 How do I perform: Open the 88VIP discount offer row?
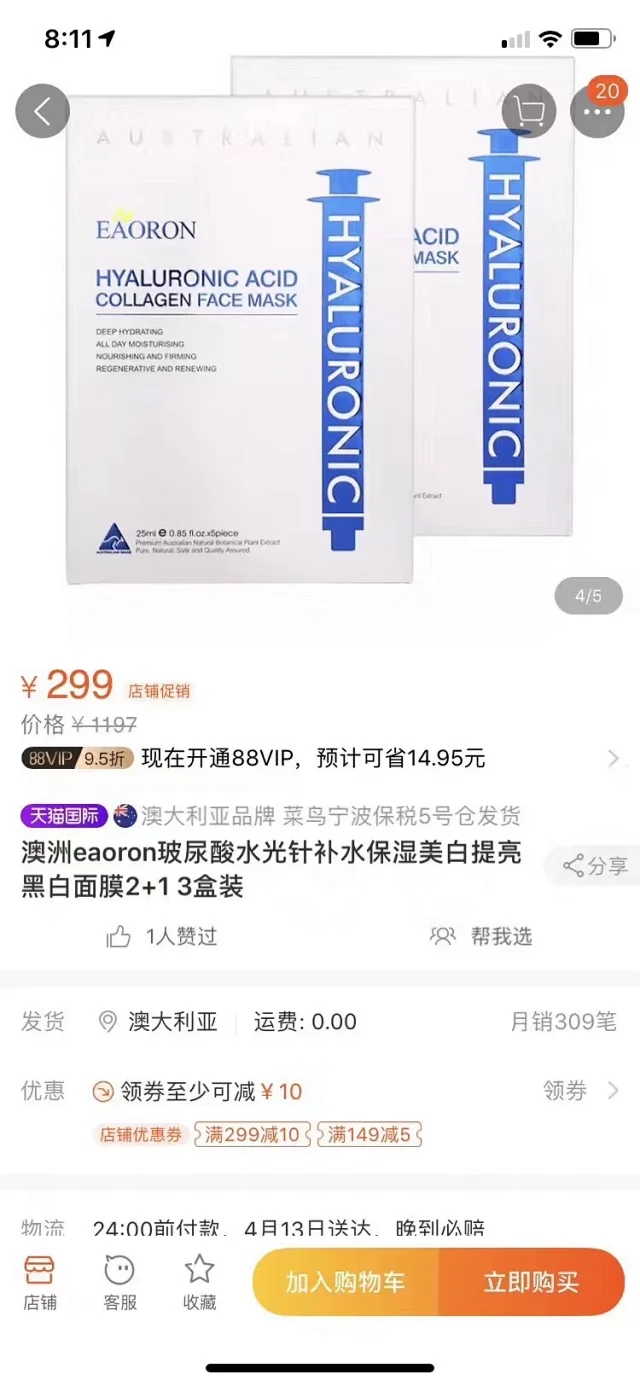coord(320,759)
